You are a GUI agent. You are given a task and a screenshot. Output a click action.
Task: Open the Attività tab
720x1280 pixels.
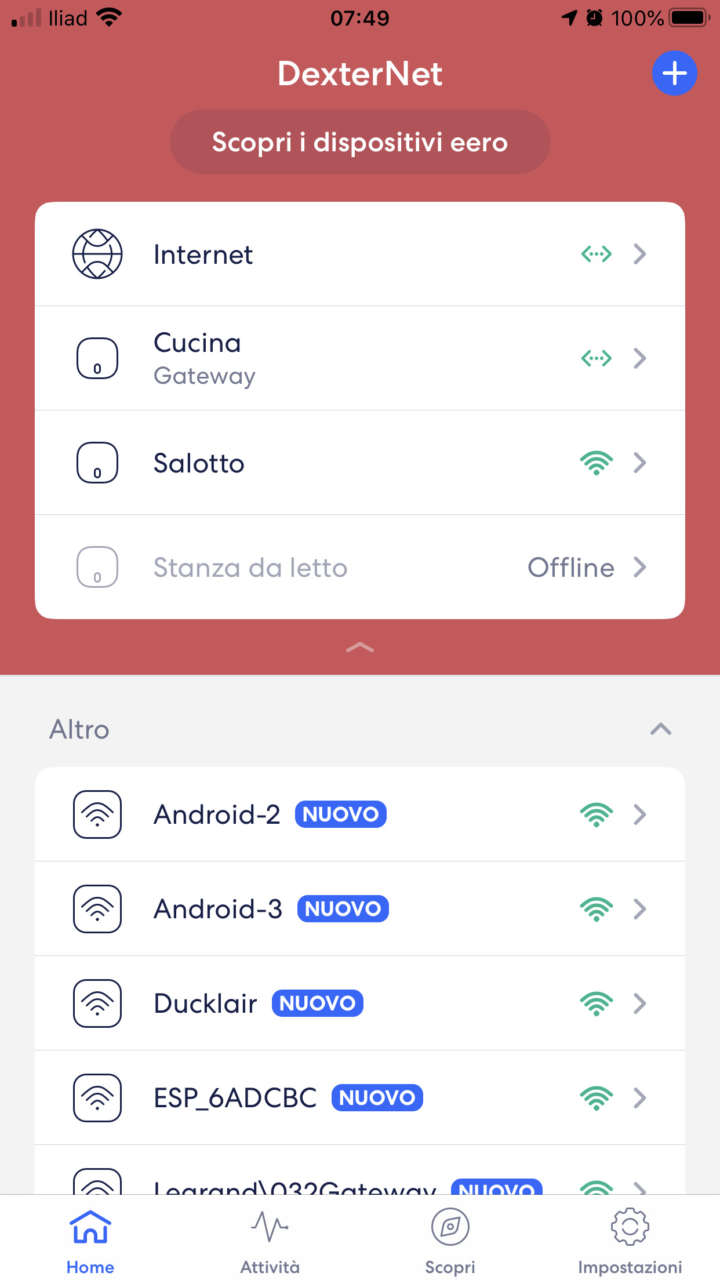(x=269, y=1240)
